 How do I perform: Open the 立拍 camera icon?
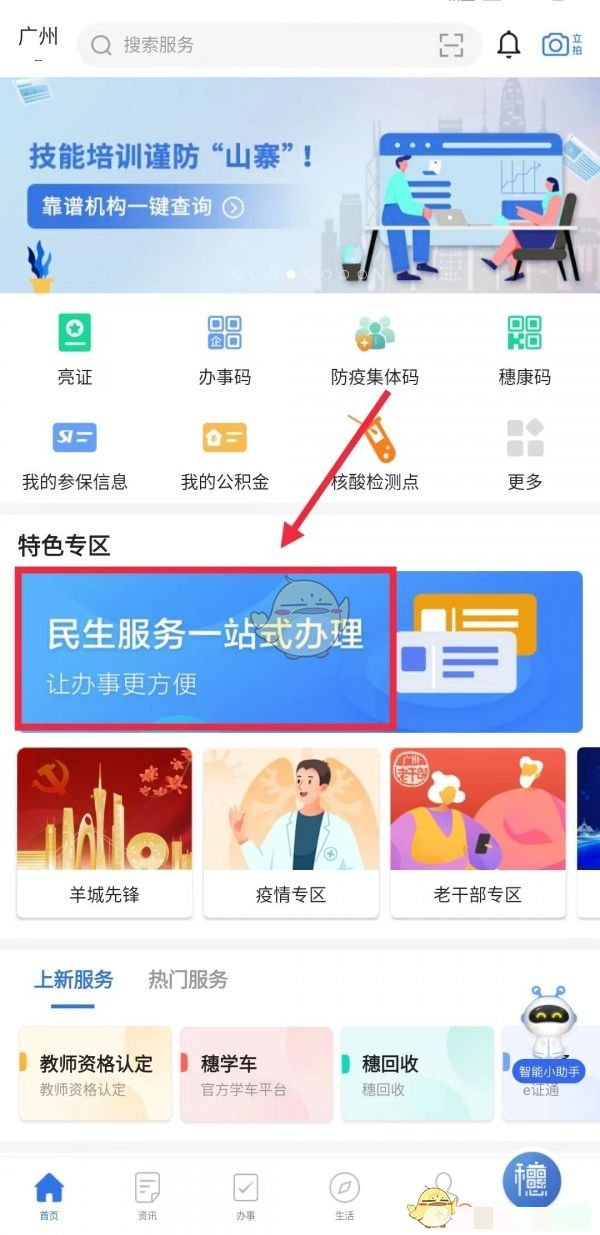click(x=561, y=45)
